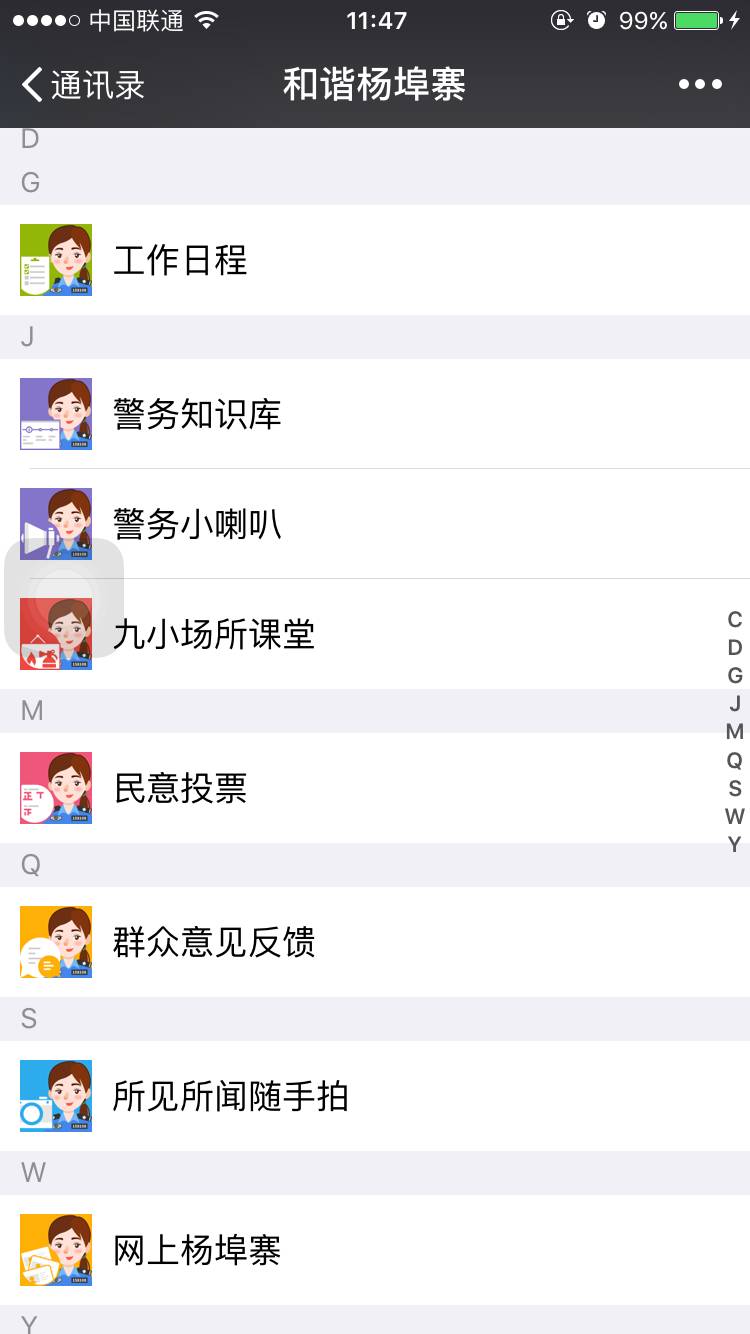Jump to letter Y in index

[x=735, y=845]
